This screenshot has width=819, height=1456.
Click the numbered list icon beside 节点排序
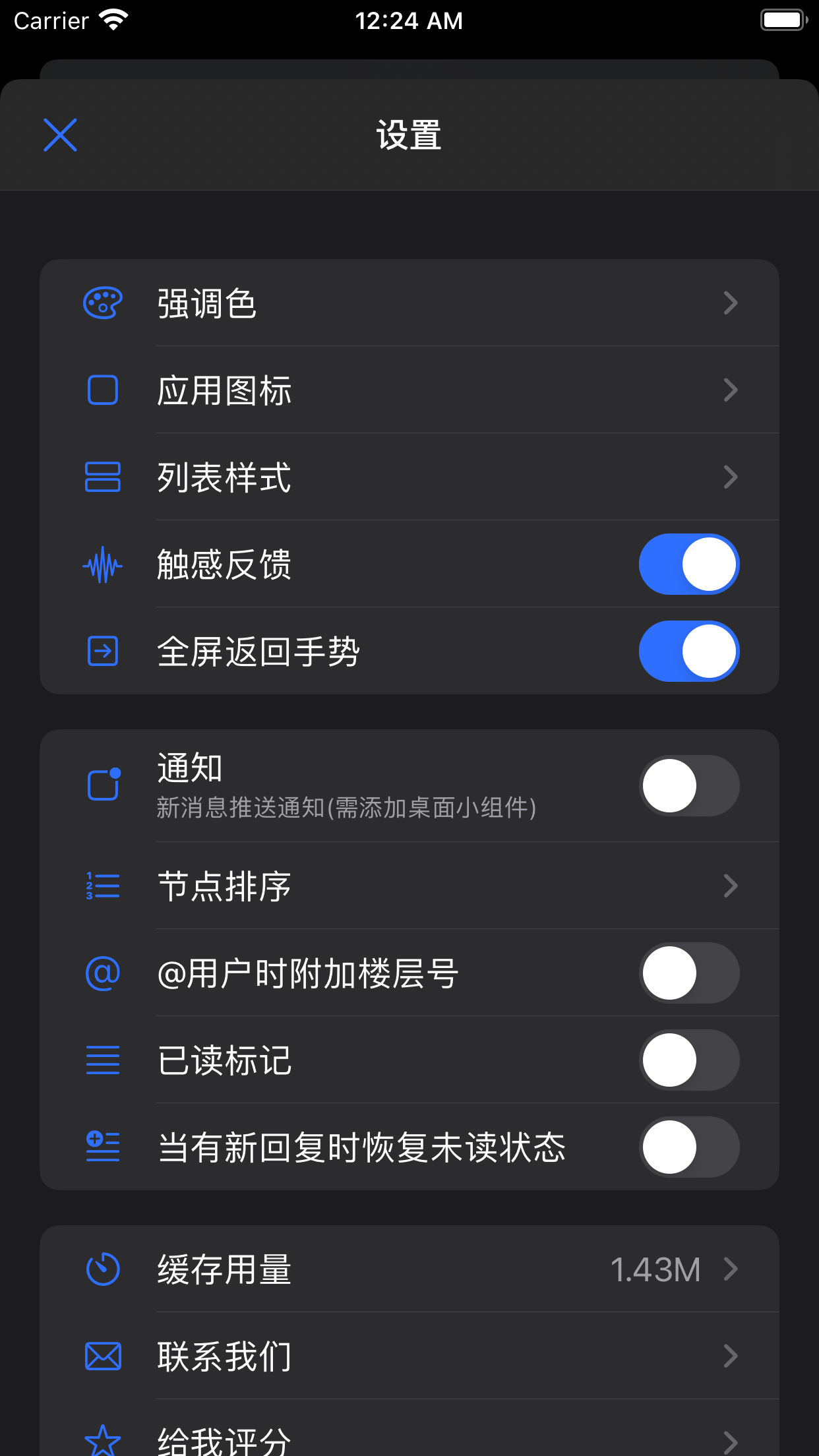coord(102,886)
